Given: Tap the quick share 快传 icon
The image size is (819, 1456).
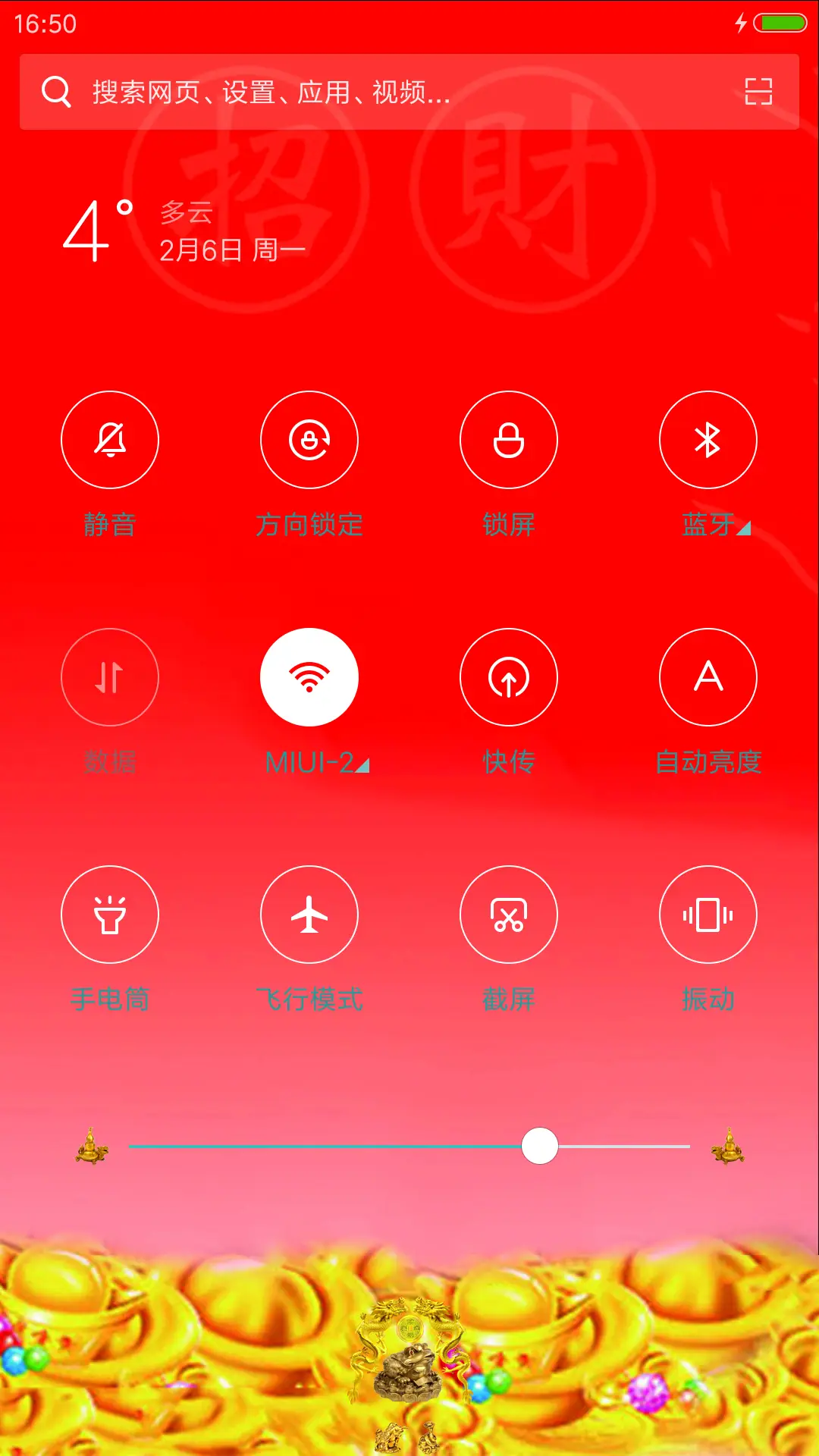Looking at the screenshot, I should pos(509,677).
